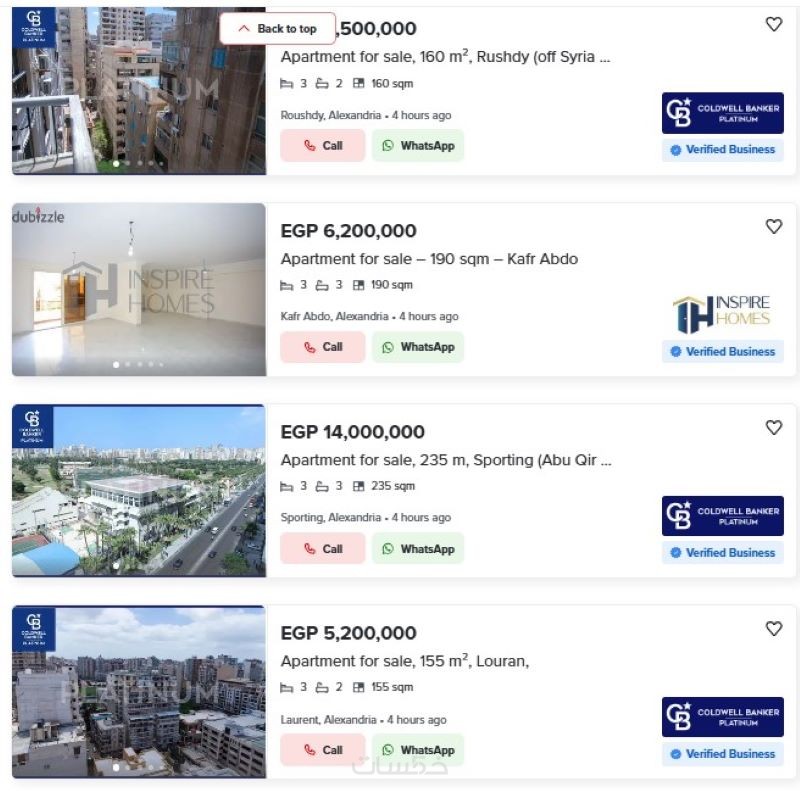Open the Kafr Abdo apartment photo
The width and height of the screenshot is (800, 791).
tap(139, 290)
